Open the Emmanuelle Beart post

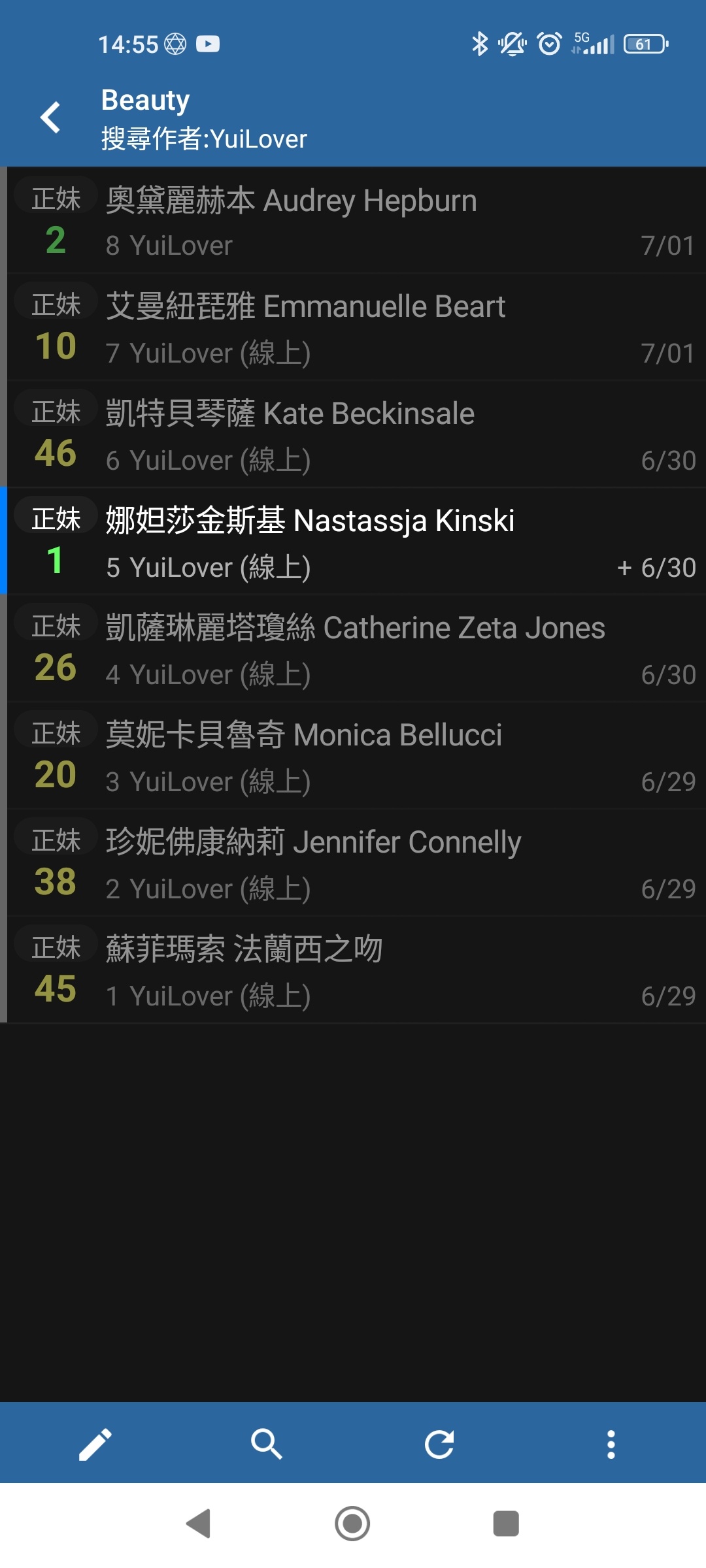point(353,327)
